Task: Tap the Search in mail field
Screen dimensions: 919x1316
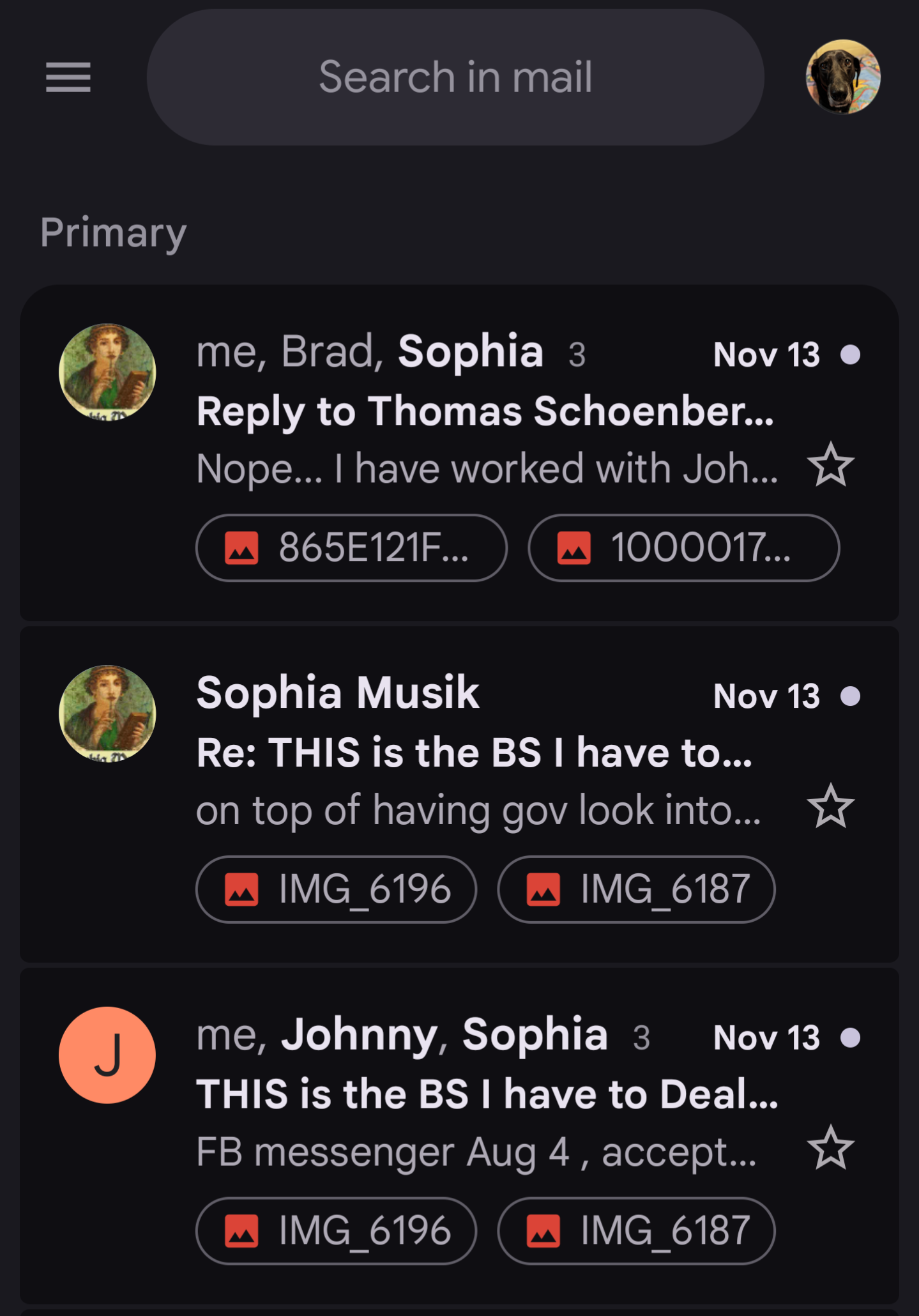Action: click(455, 77)
